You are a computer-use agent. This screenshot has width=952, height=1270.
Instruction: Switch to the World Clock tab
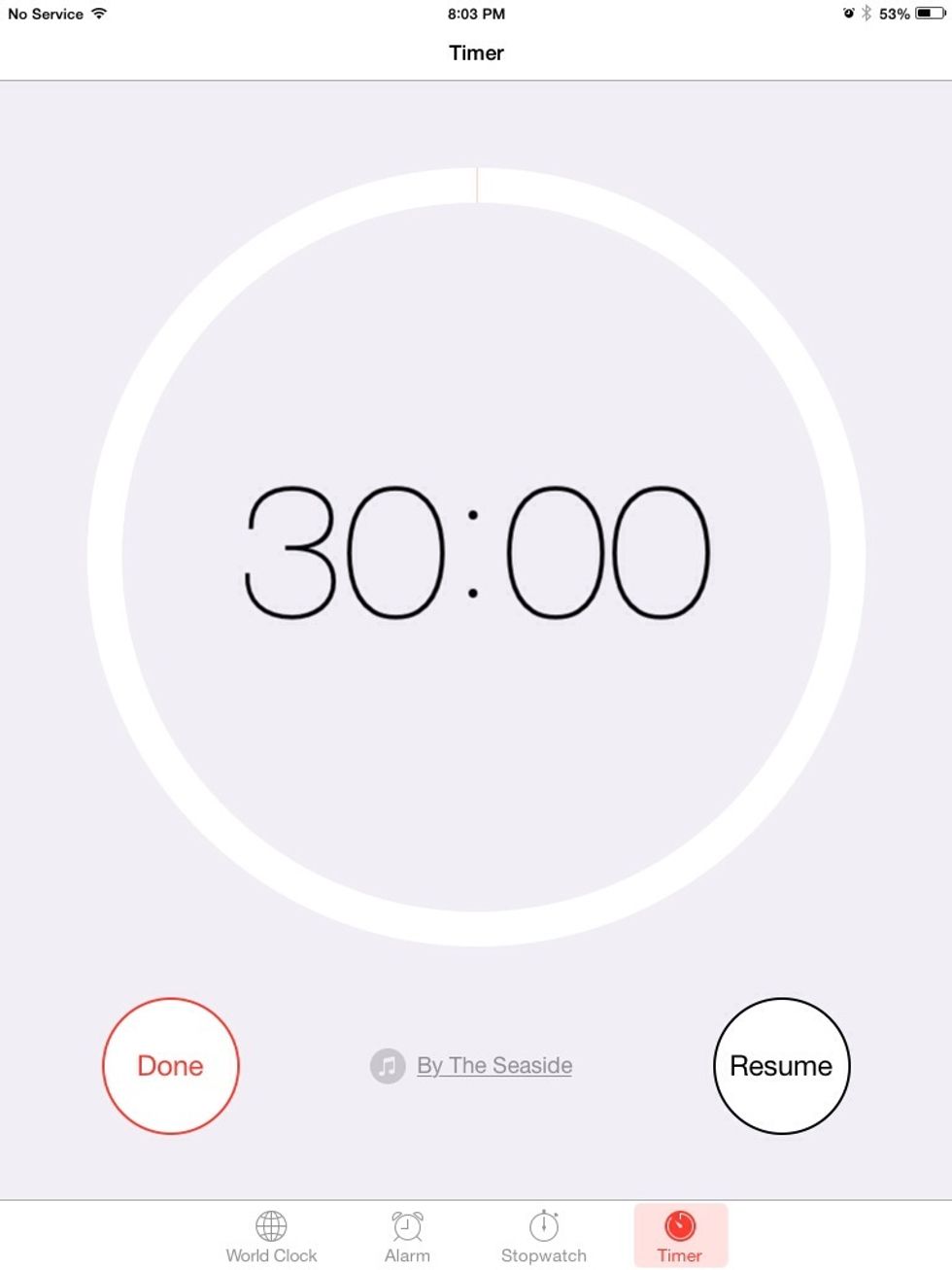[271, 1236]
